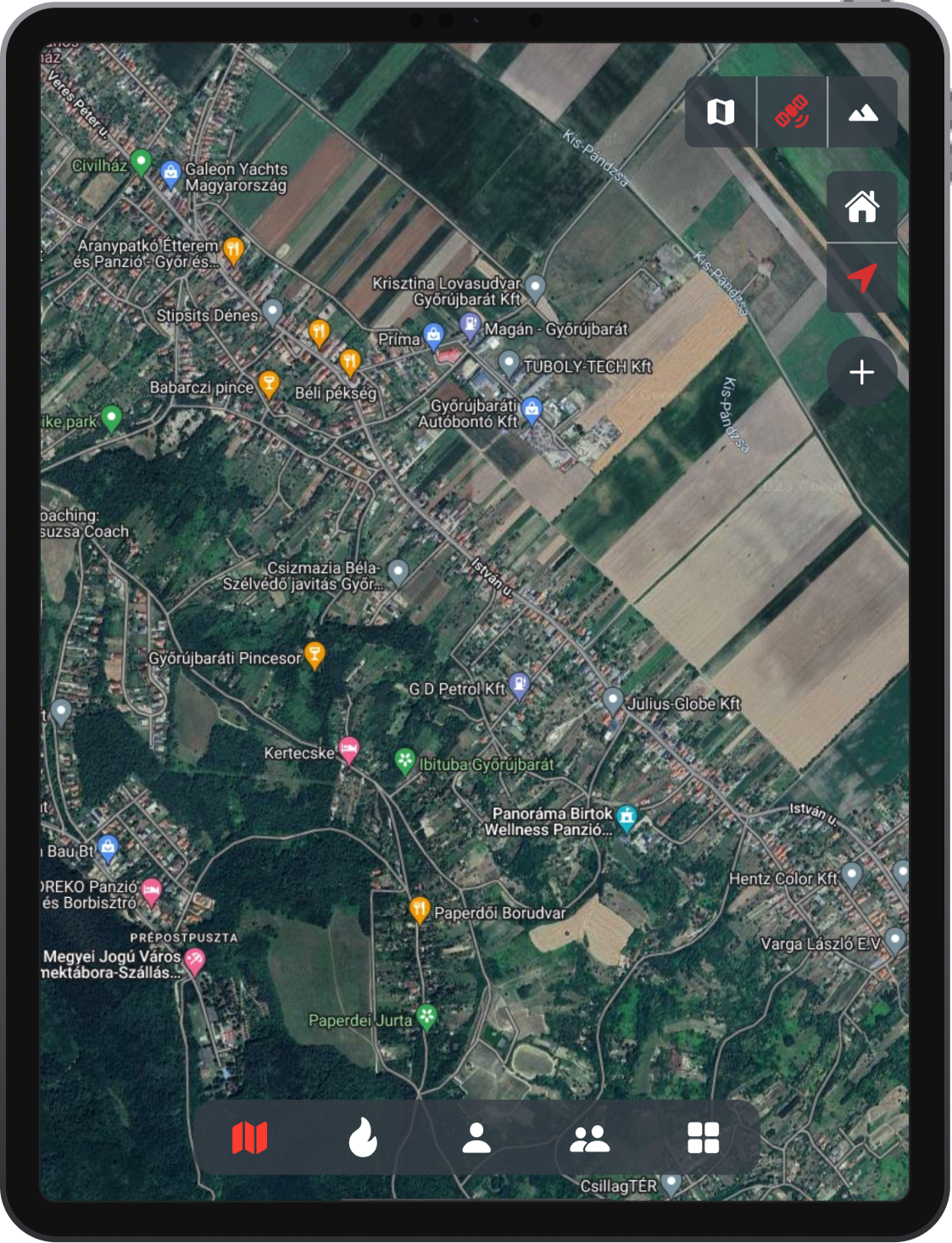Select the Kertecske lodging pin

click(x=348, y=750)
